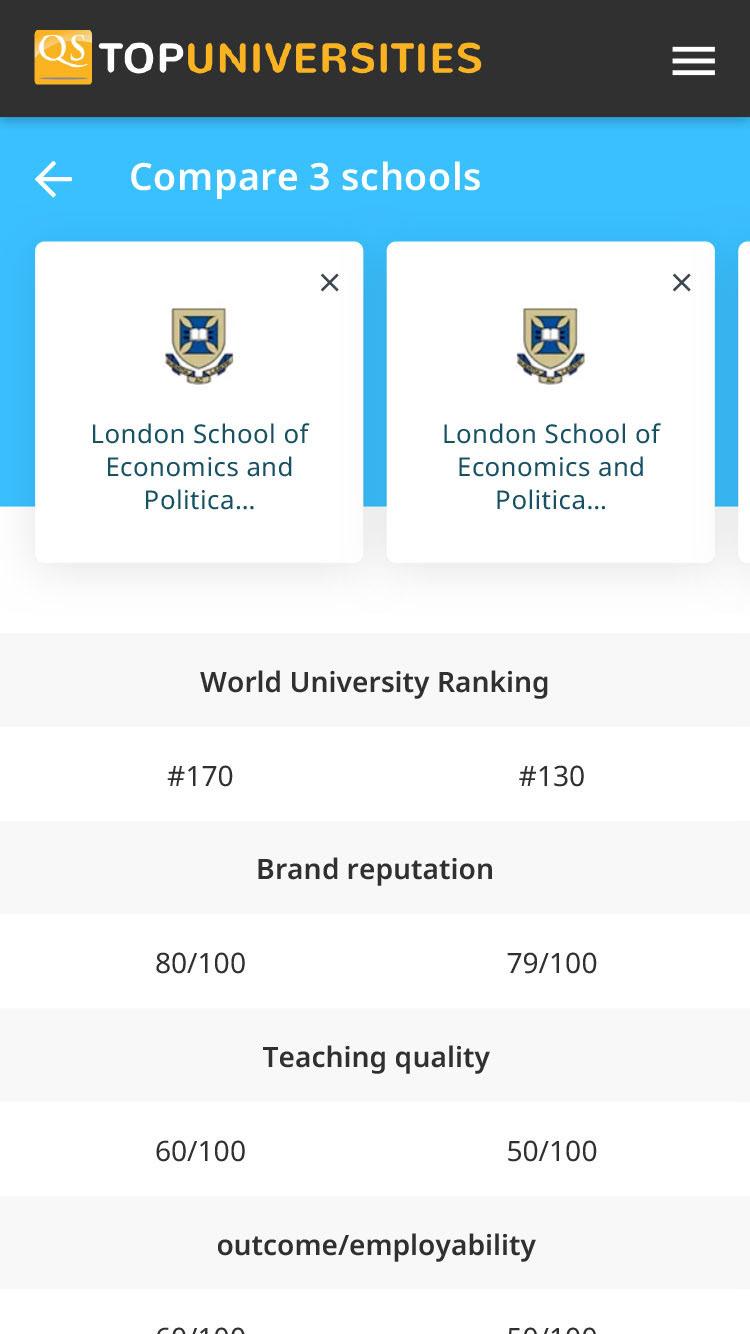This screenshot has height=1334, width=750.
Task: Open the hamburger menu
Action: pyautogui.click(x=693, y=61)
